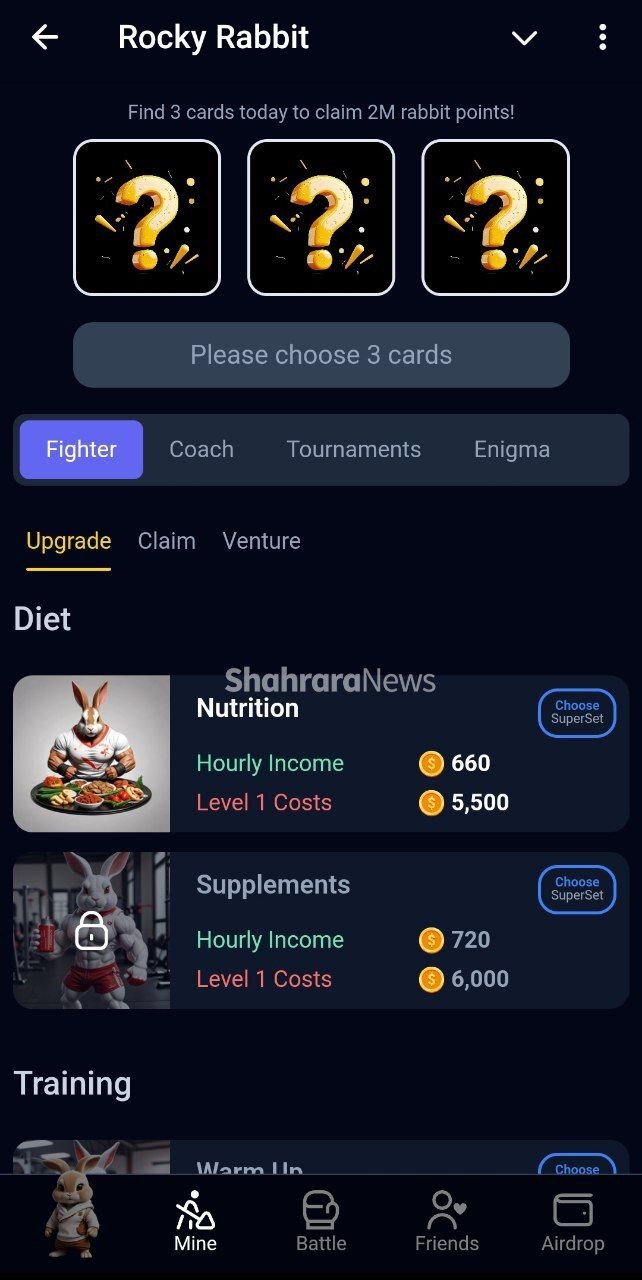Switch to the Coach tab
642x1280 pixels.
coord(201,450)
